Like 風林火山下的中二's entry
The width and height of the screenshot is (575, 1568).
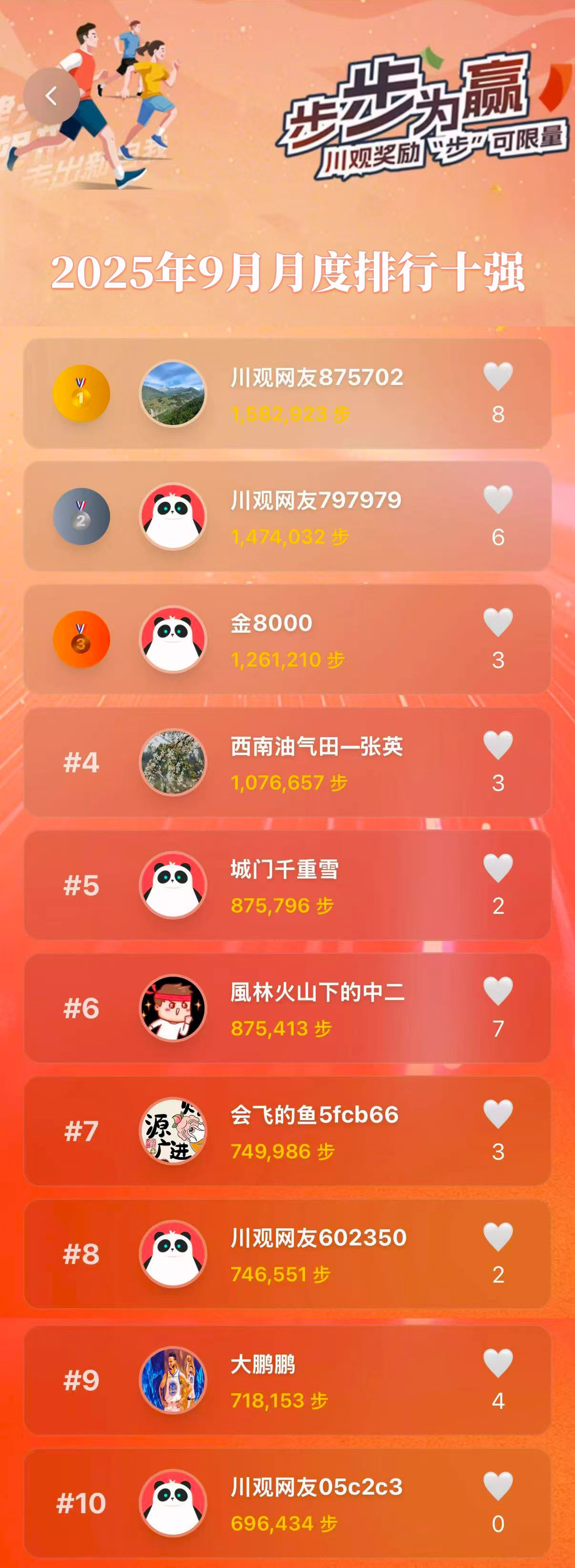498,991
